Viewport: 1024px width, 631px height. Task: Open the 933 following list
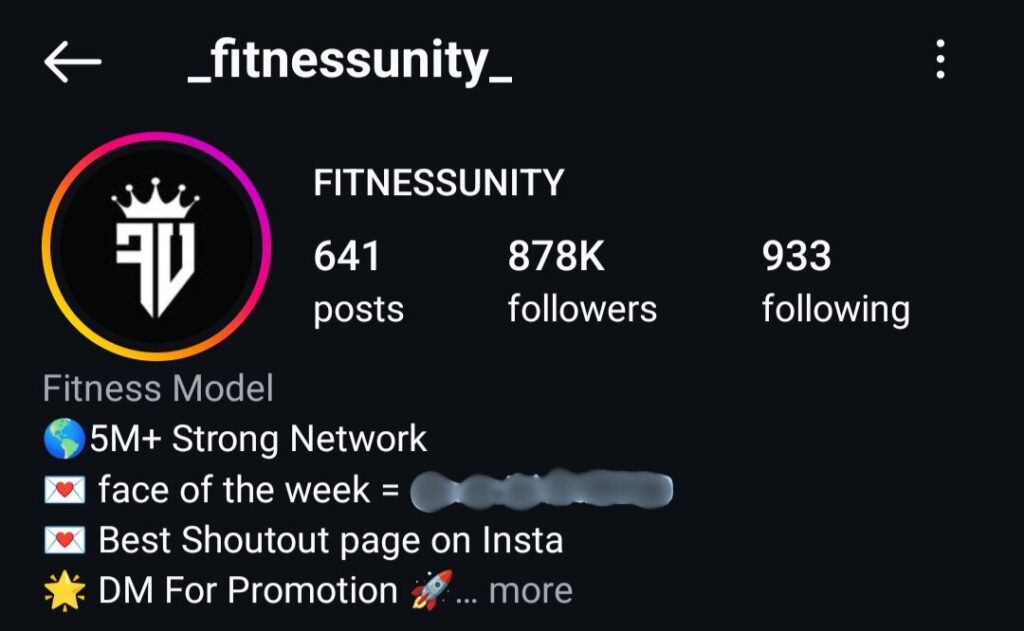[835, 283]
